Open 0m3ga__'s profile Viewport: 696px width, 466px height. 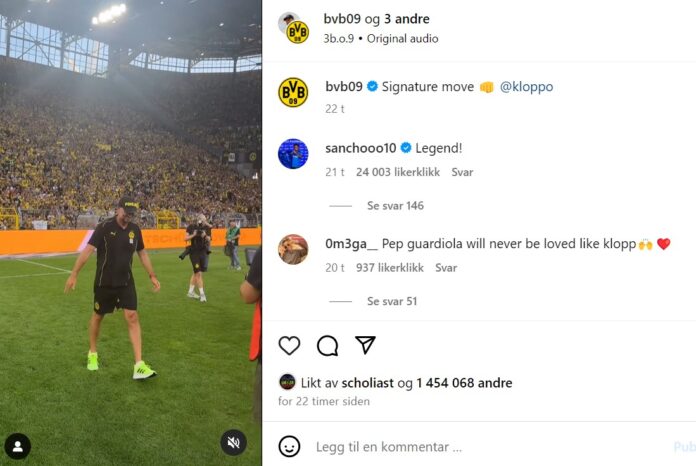click(x=350, y=244)
